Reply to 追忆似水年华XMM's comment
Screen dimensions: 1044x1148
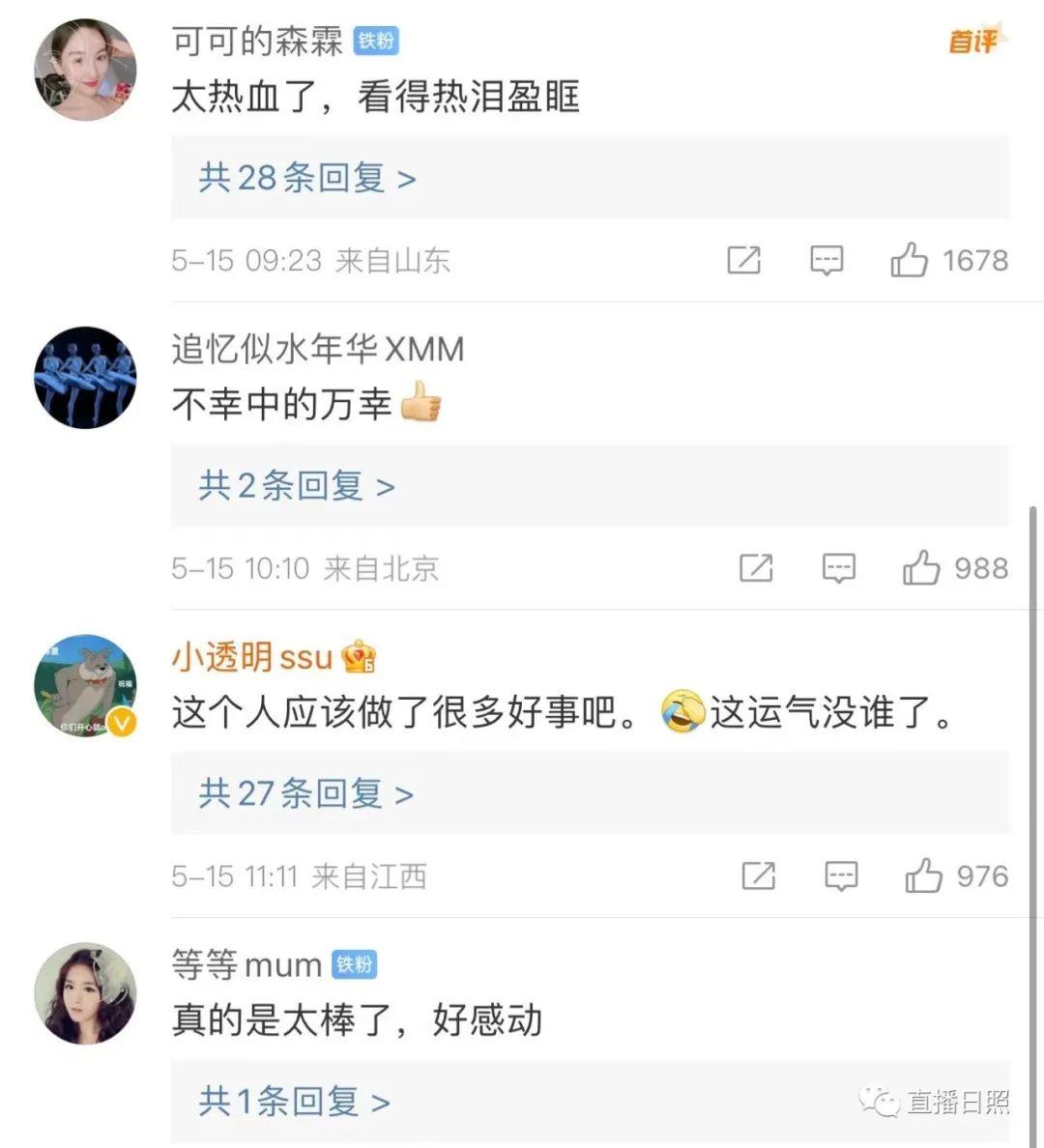click(838, 568)
